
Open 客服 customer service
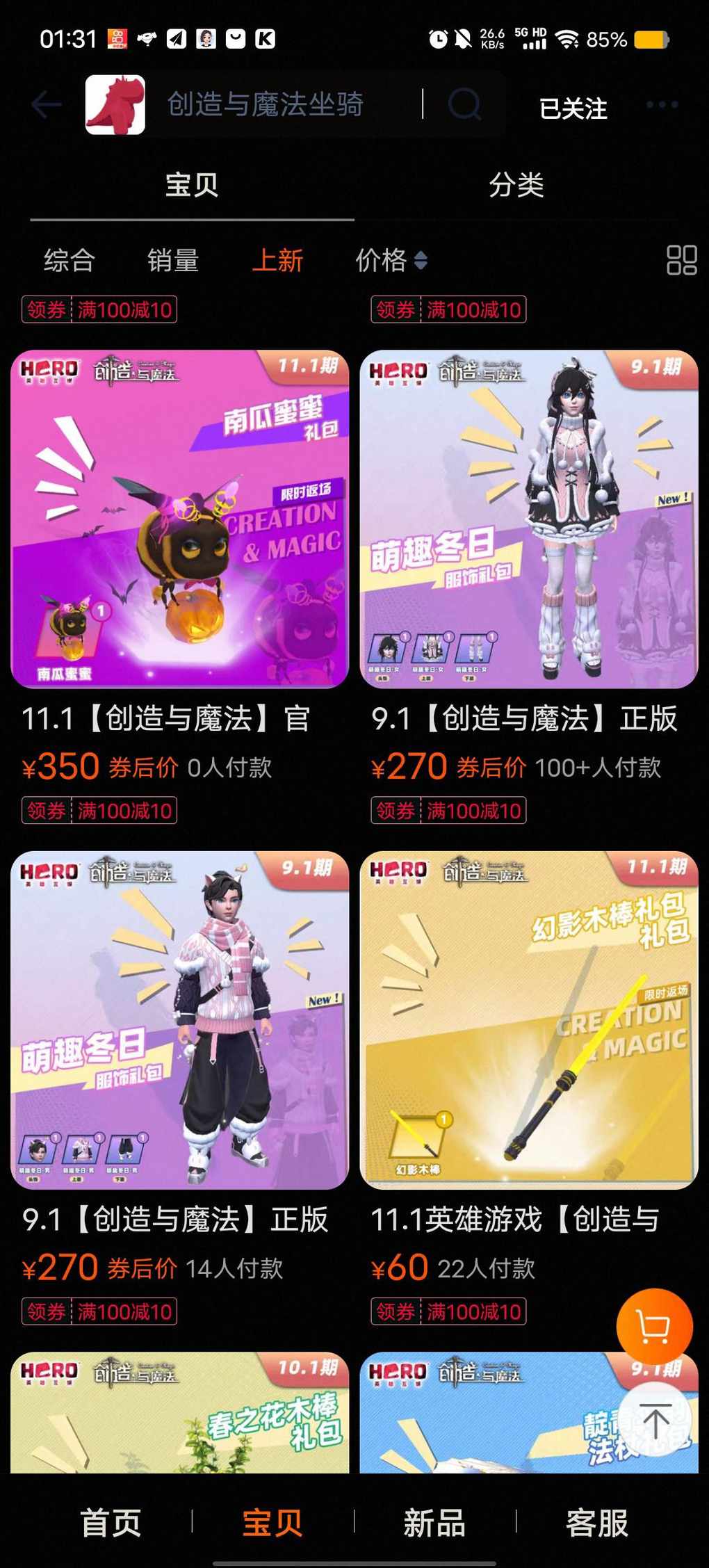pos(597,1523)
